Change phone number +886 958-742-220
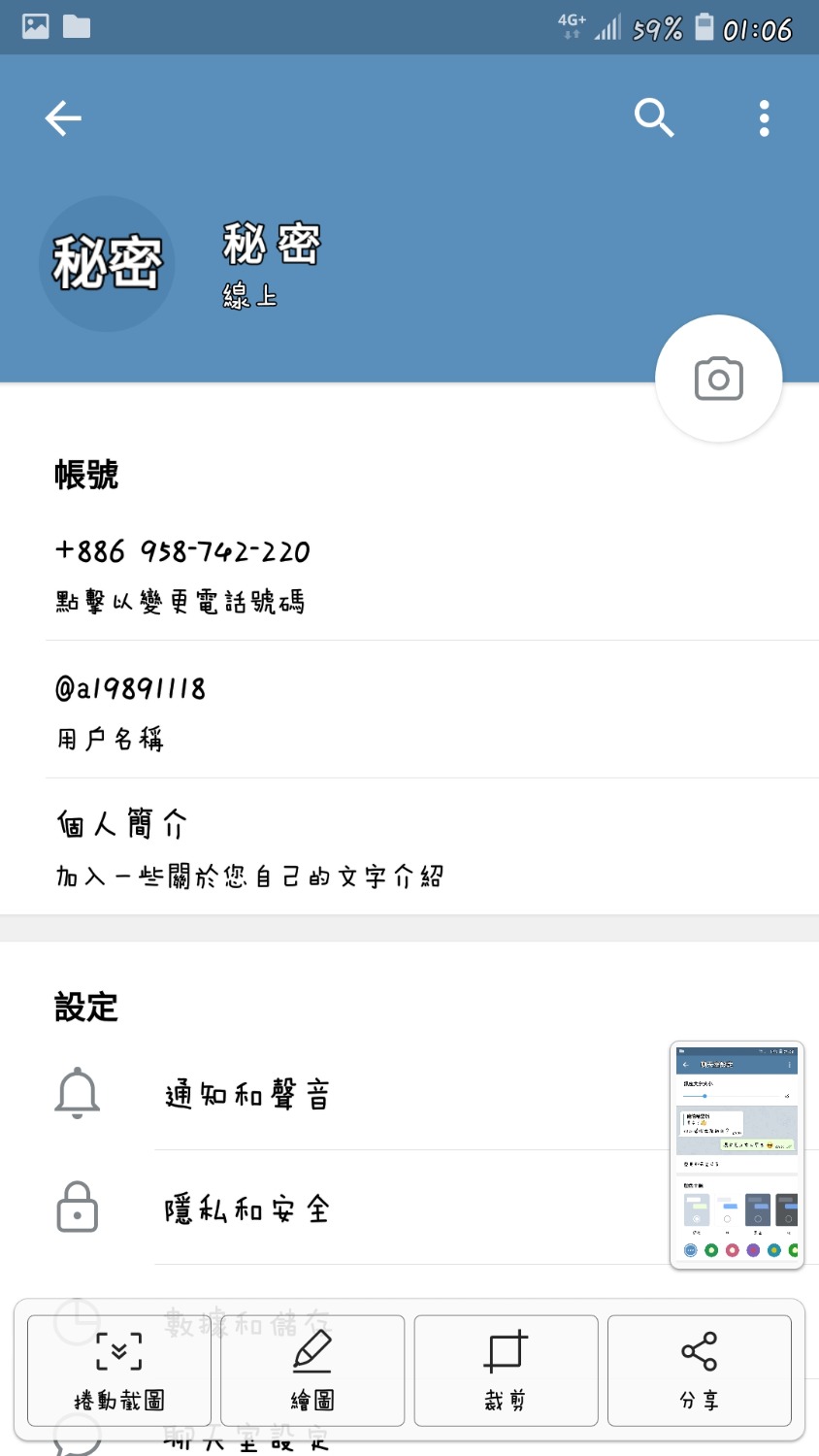Screen dimensions: 819x1456 tap(182, 573)
